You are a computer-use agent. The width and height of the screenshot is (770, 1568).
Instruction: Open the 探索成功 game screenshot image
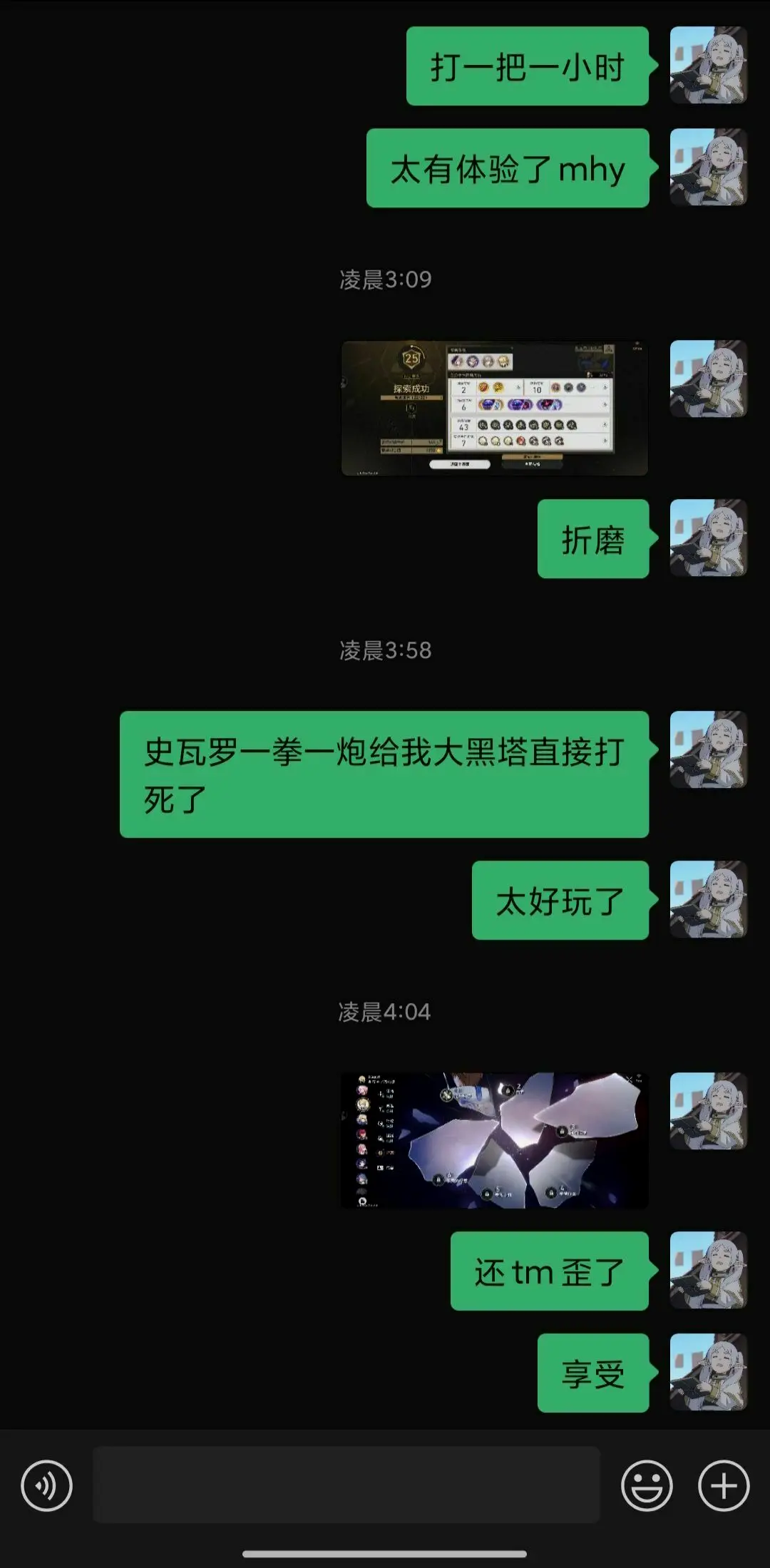click(494, 408)
